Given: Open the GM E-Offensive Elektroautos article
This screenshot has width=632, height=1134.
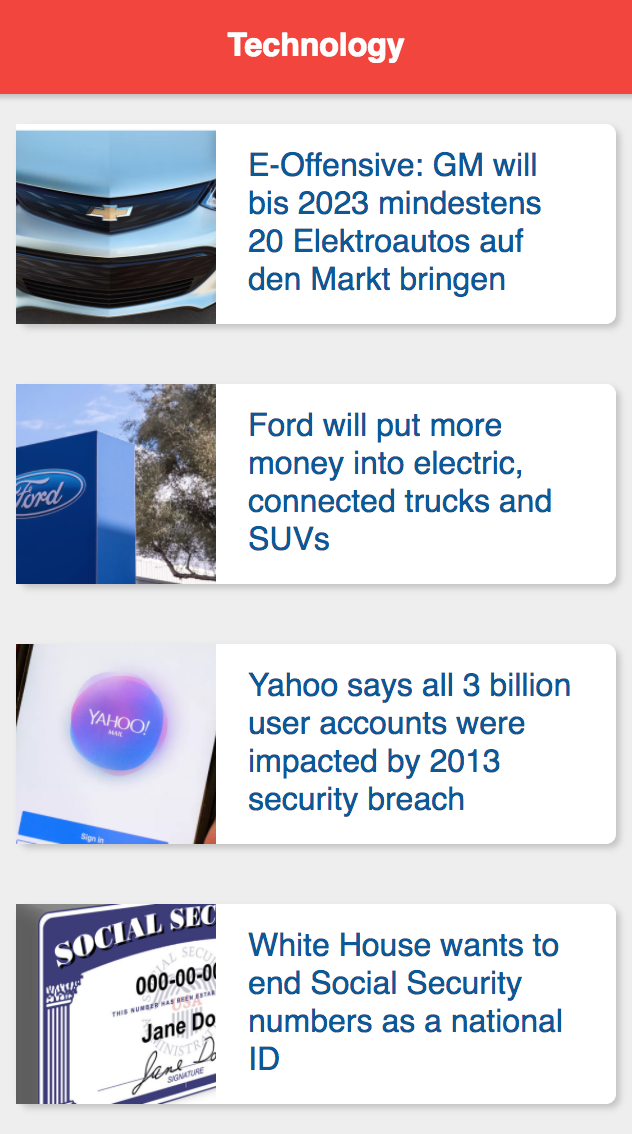Looking at the screenshot, I should pos(394,222).
